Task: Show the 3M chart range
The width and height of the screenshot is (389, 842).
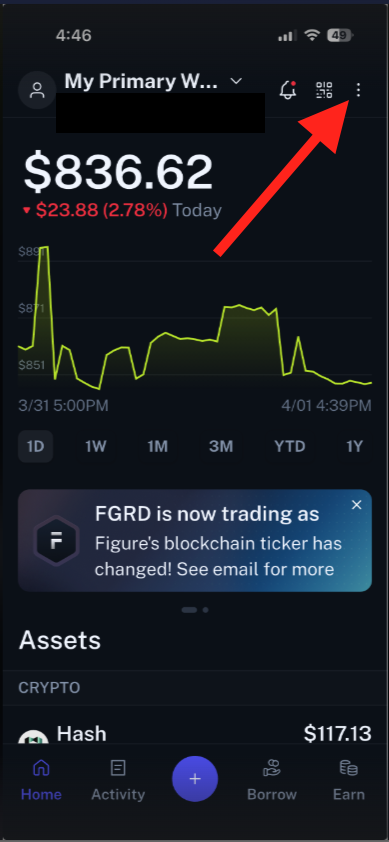Action: [x=221, y=446]
